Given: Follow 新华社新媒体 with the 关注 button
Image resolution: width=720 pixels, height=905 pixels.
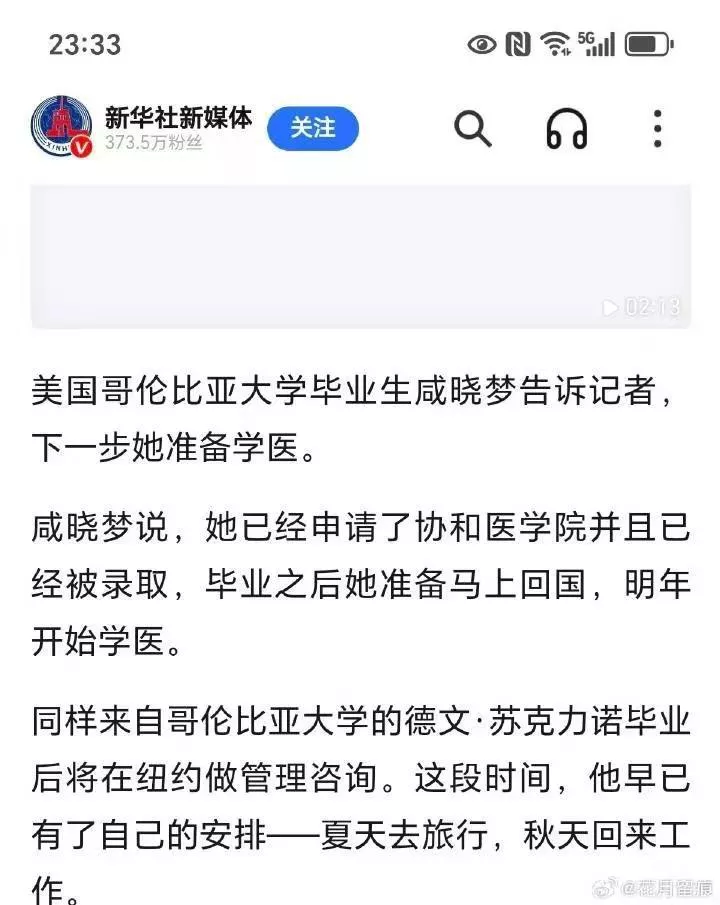Looking at the screenshot, I should click(312, 128).
